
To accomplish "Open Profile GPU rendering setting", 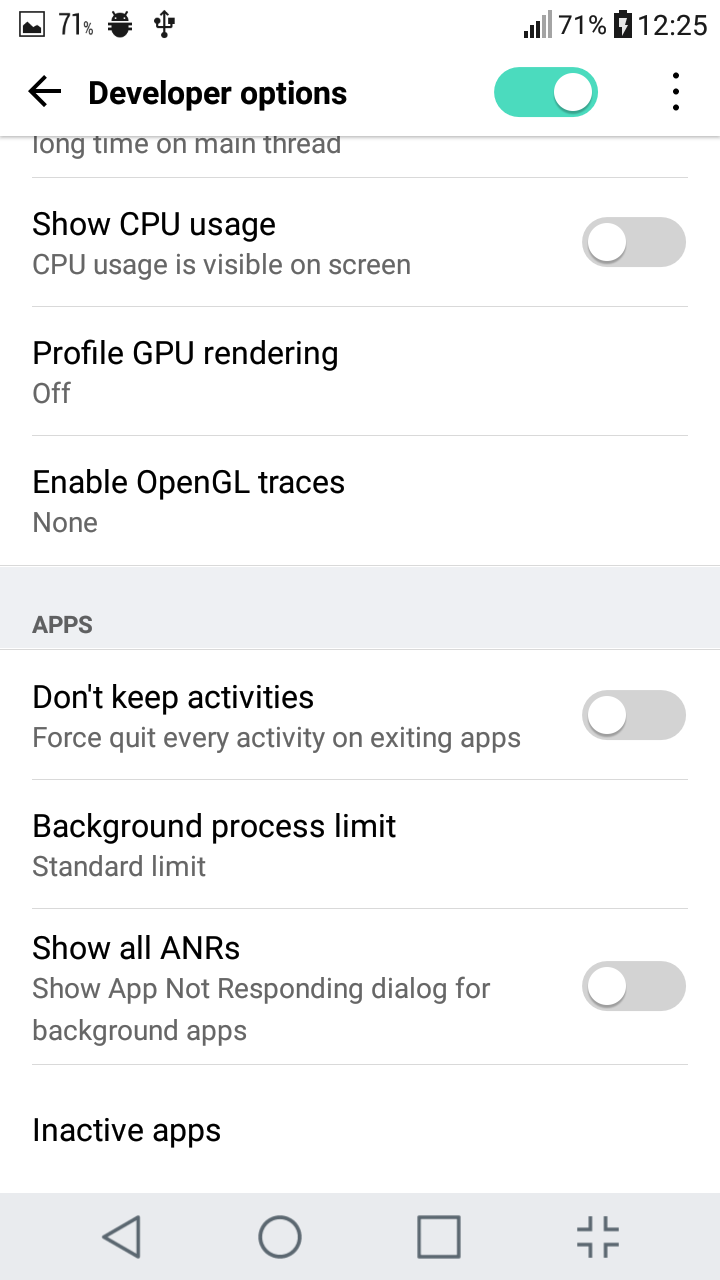I will 360,372.
